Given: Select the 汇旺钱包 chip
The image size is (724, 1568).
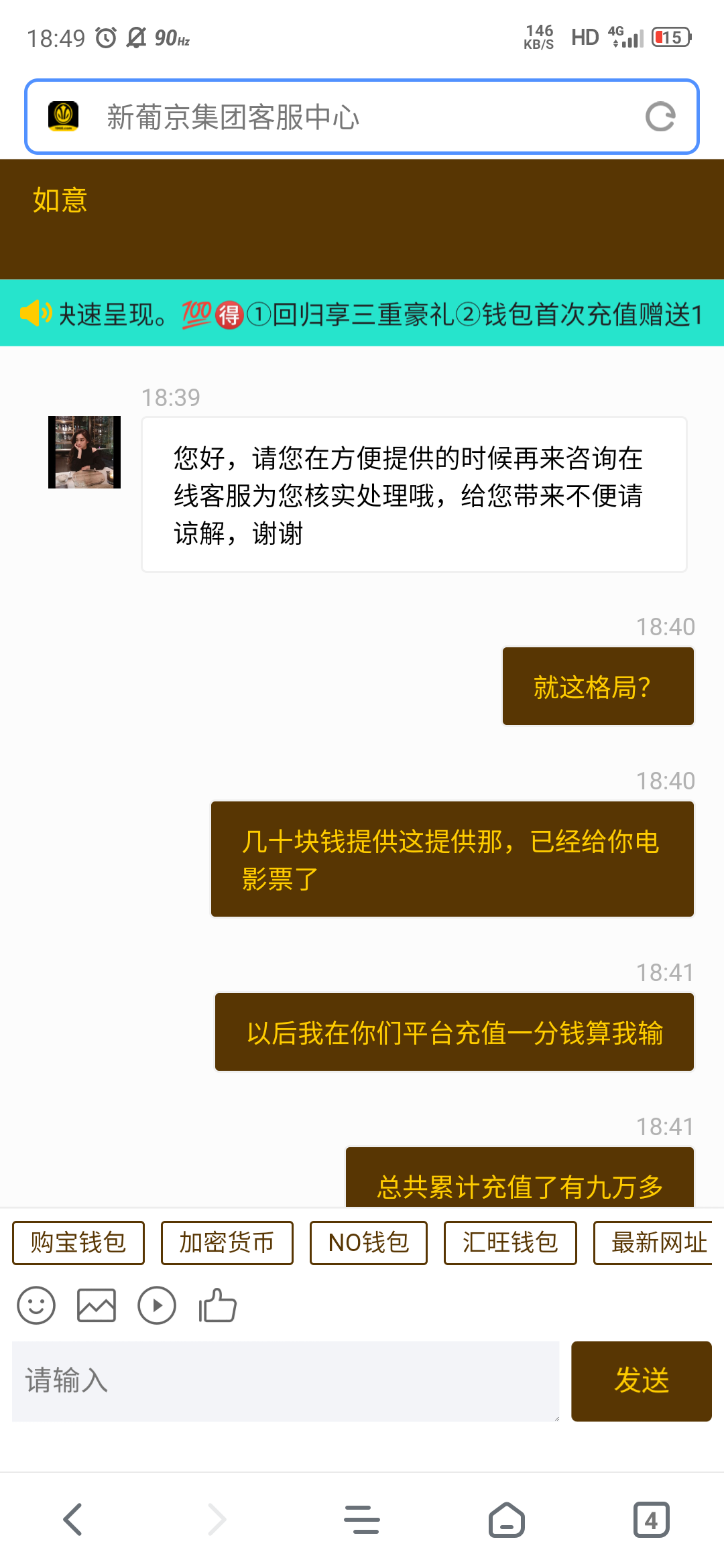Looking at the screenshot, I should coord(510,1243).
